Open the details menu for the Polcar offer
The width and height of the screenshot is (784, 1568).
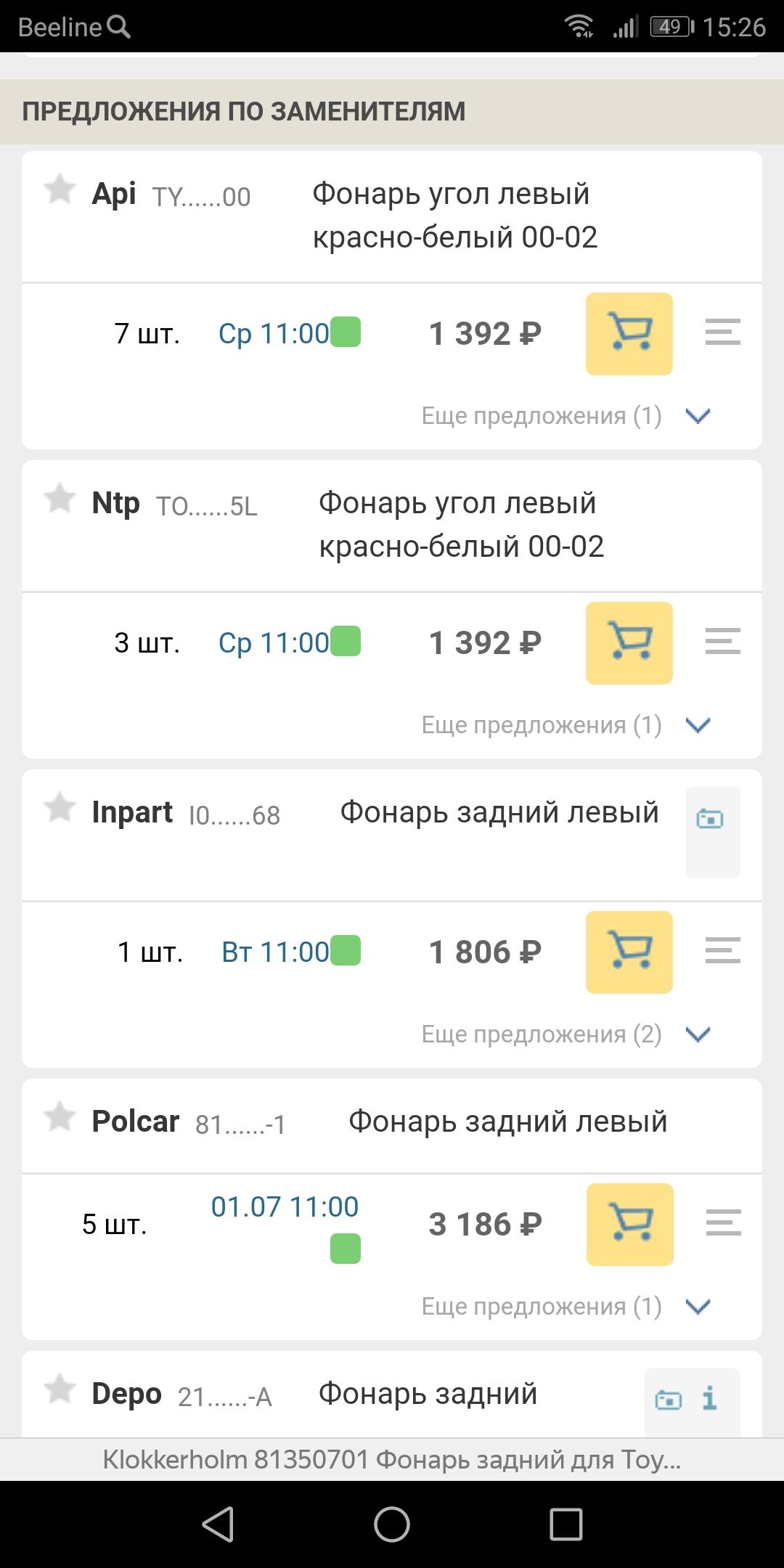[x=724, y=1223]
